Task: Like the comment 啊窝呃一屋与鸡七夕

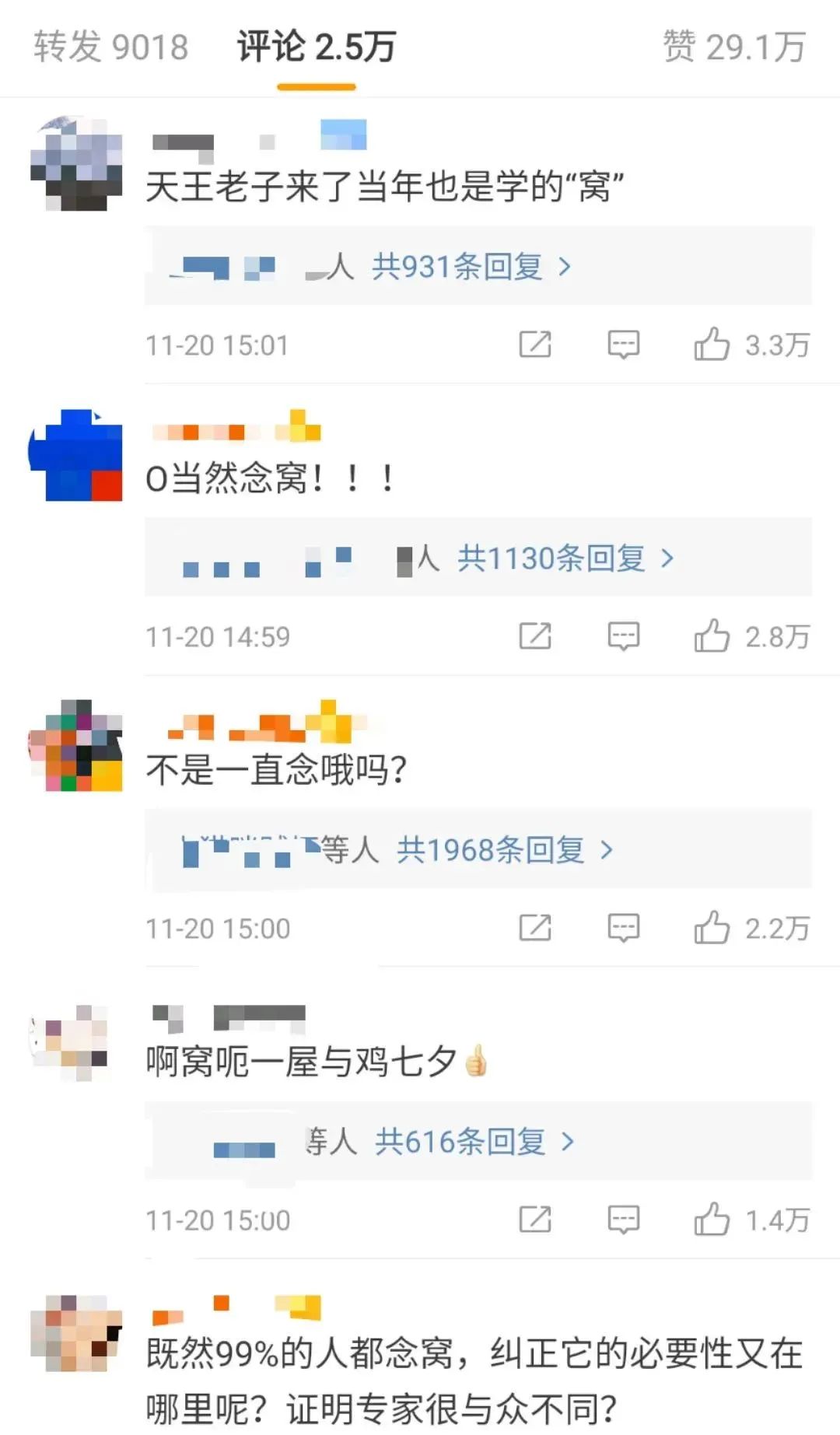Action: click(712, 1220)
